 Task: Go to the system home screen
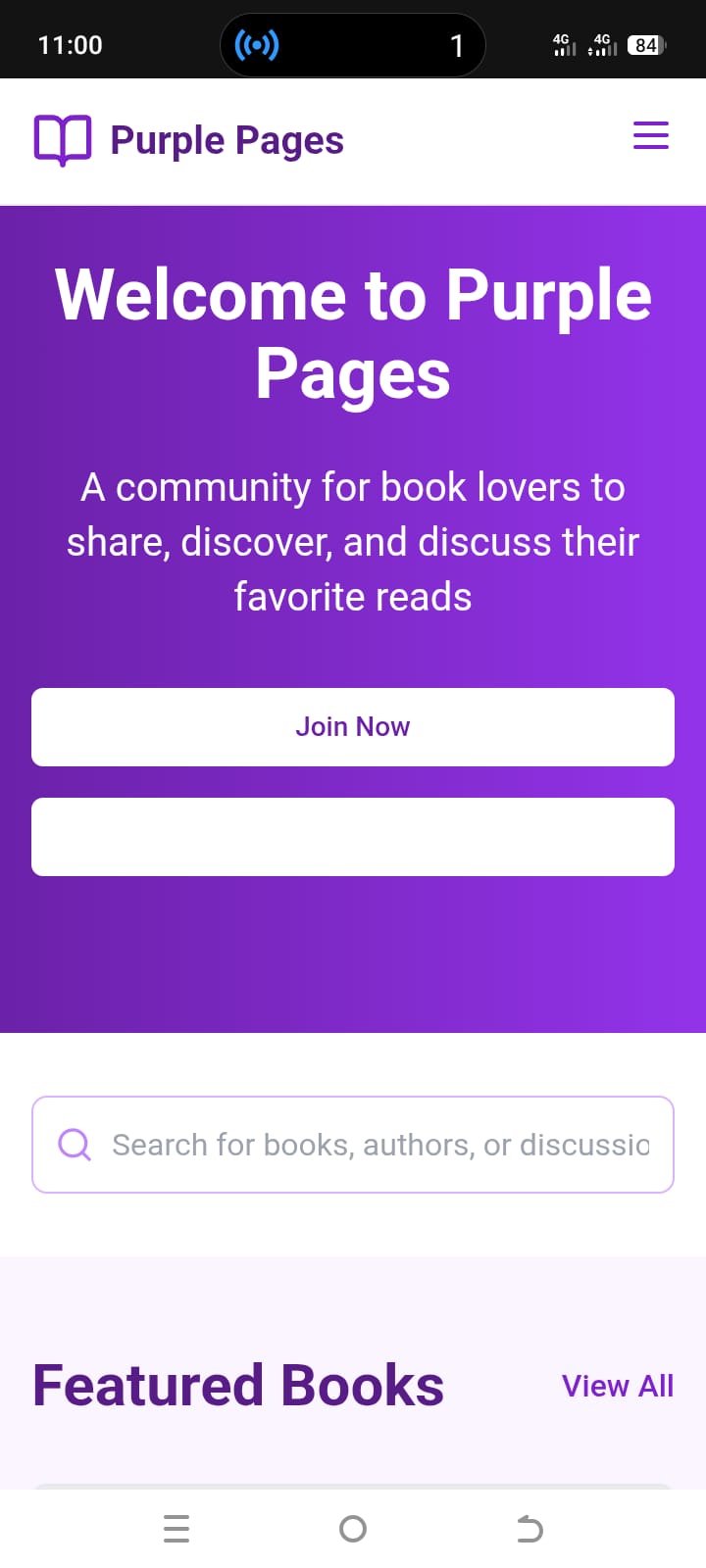click(353, 1529)
